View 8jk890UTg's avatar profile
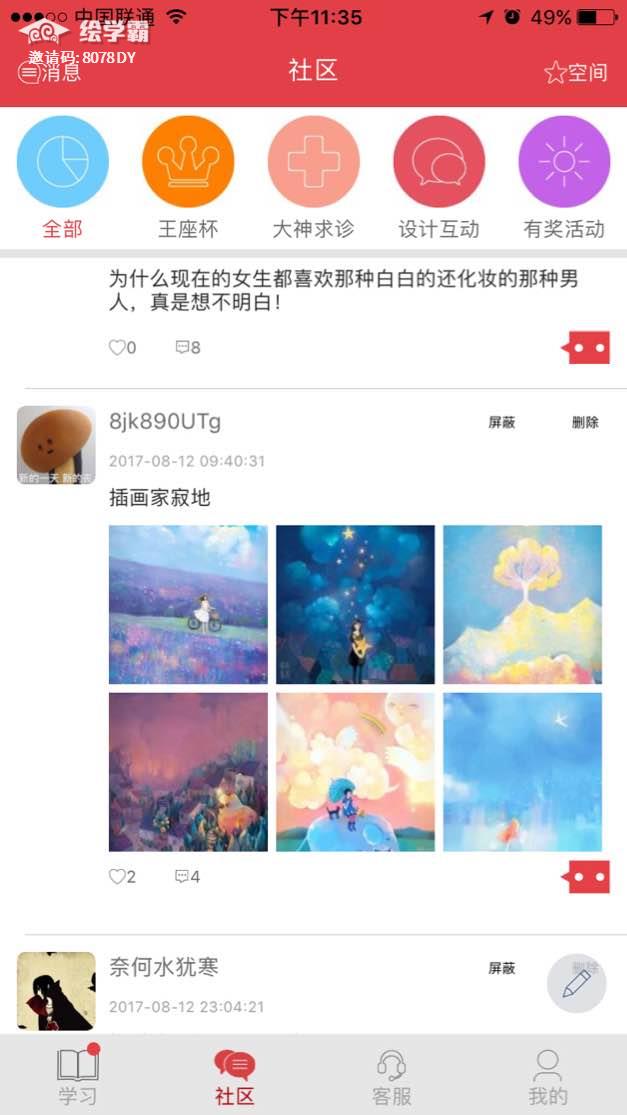The height and width of the screenshot is (1115, 627). pyautogui.click(x=56, y=445)
